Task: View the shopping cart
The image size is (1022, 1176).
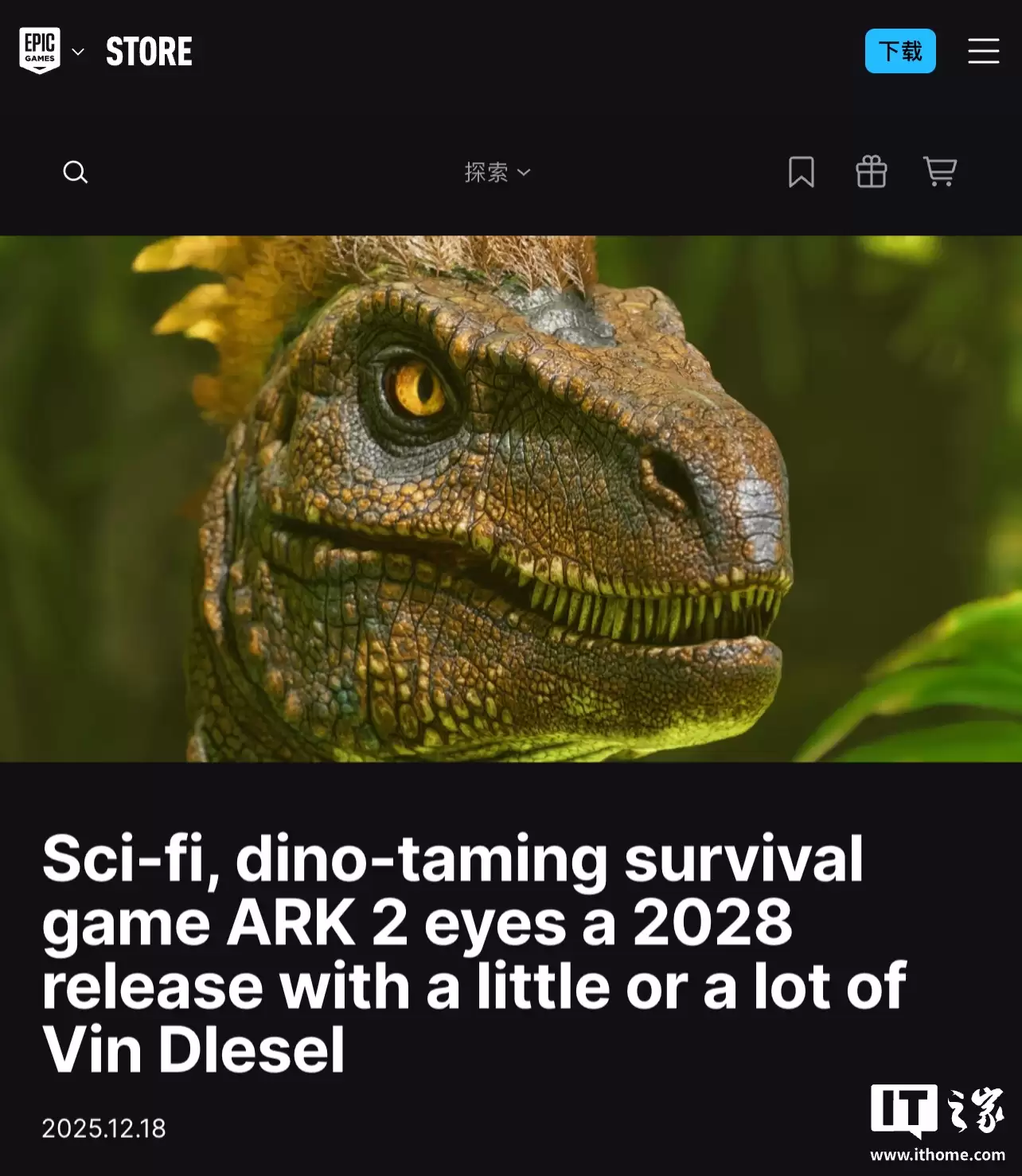Action: (940, 172)
